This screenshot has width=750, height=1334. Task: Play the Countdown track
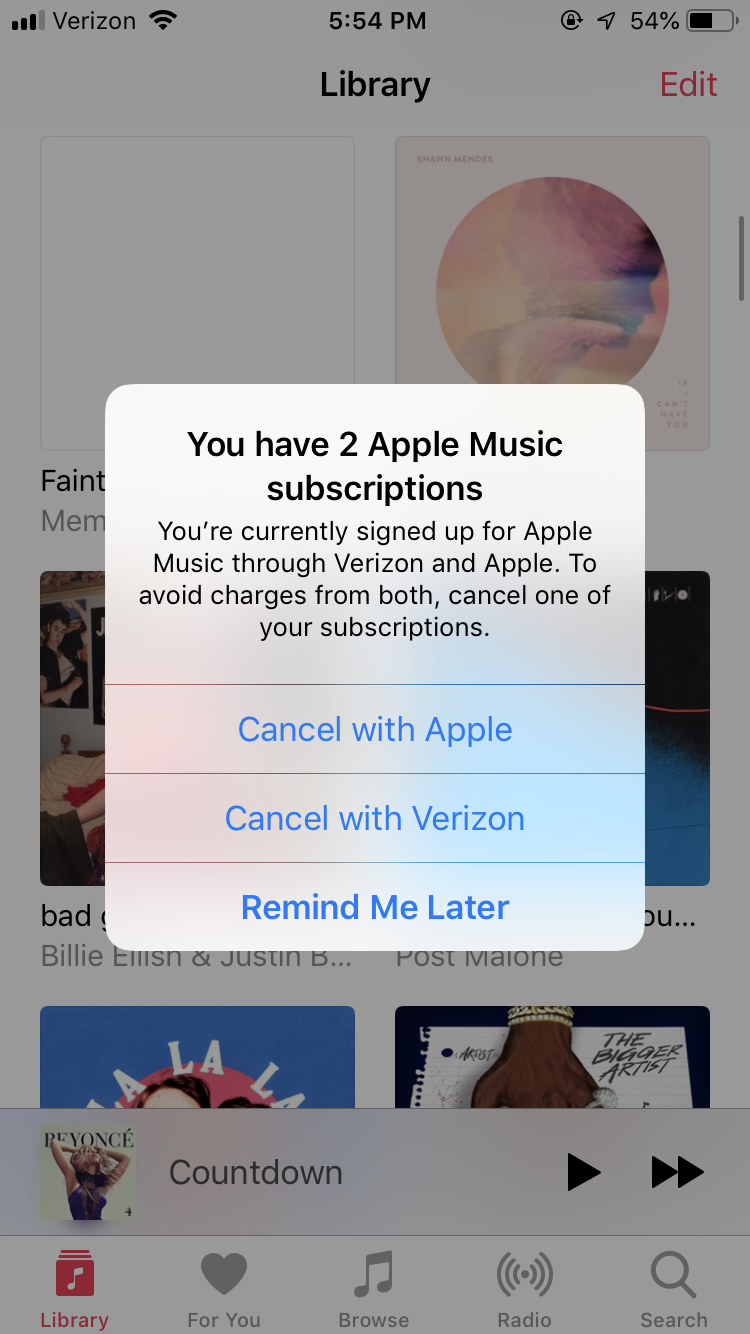pyautogui.click(x=583, y=1172)
